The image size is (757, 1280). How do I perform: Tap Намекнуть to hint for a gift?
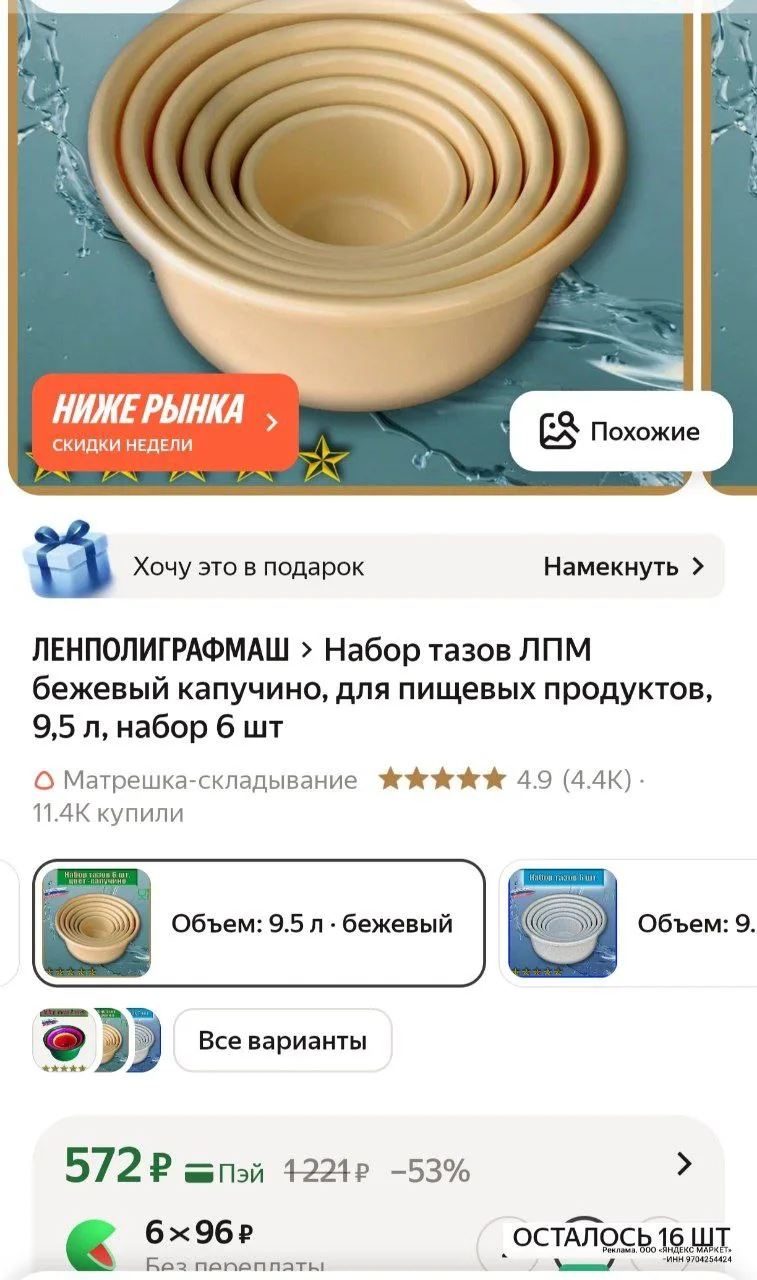(623, 567)
